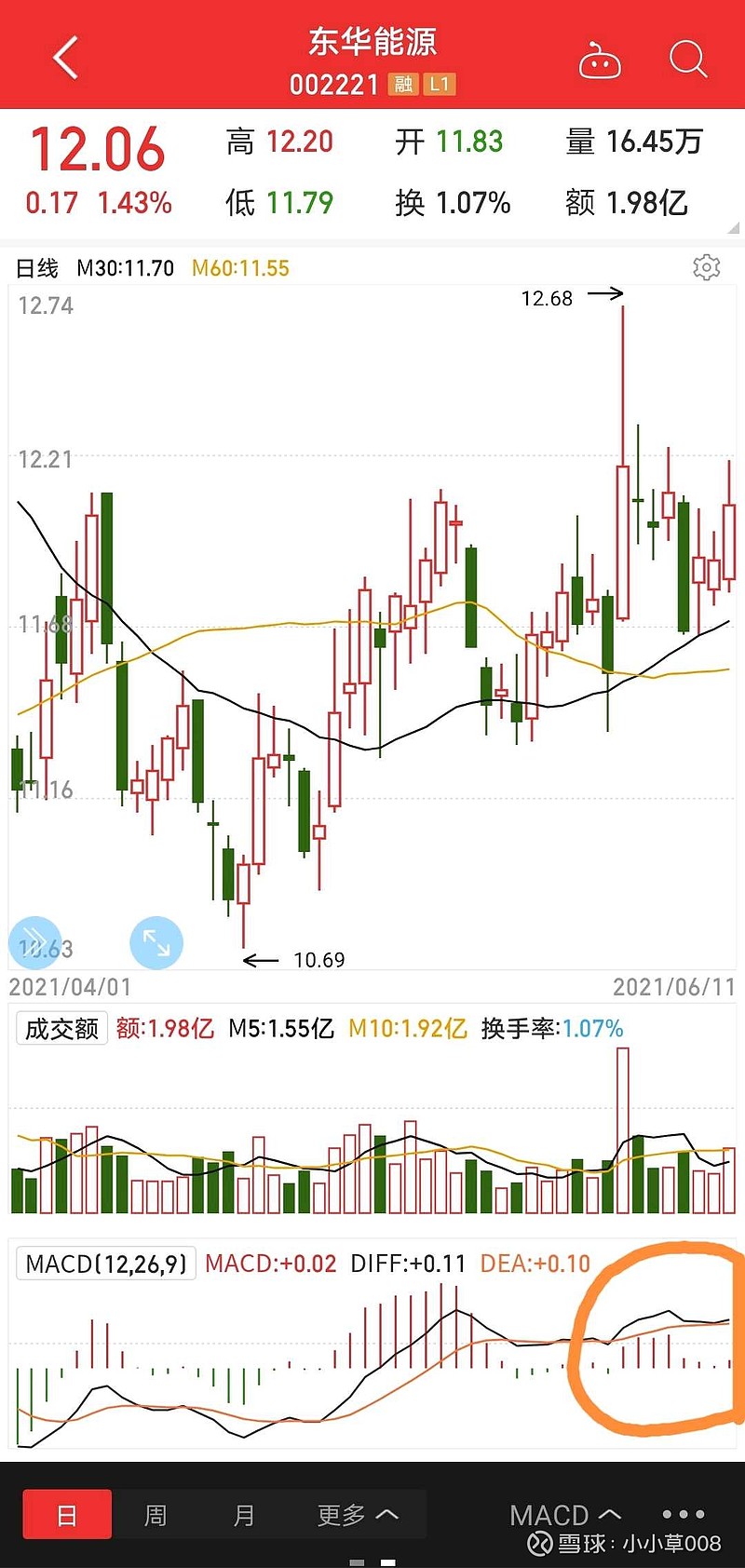Open chart settings gear
The image size is (745, 1568).
pyautogui.click(x=707, y=267)
